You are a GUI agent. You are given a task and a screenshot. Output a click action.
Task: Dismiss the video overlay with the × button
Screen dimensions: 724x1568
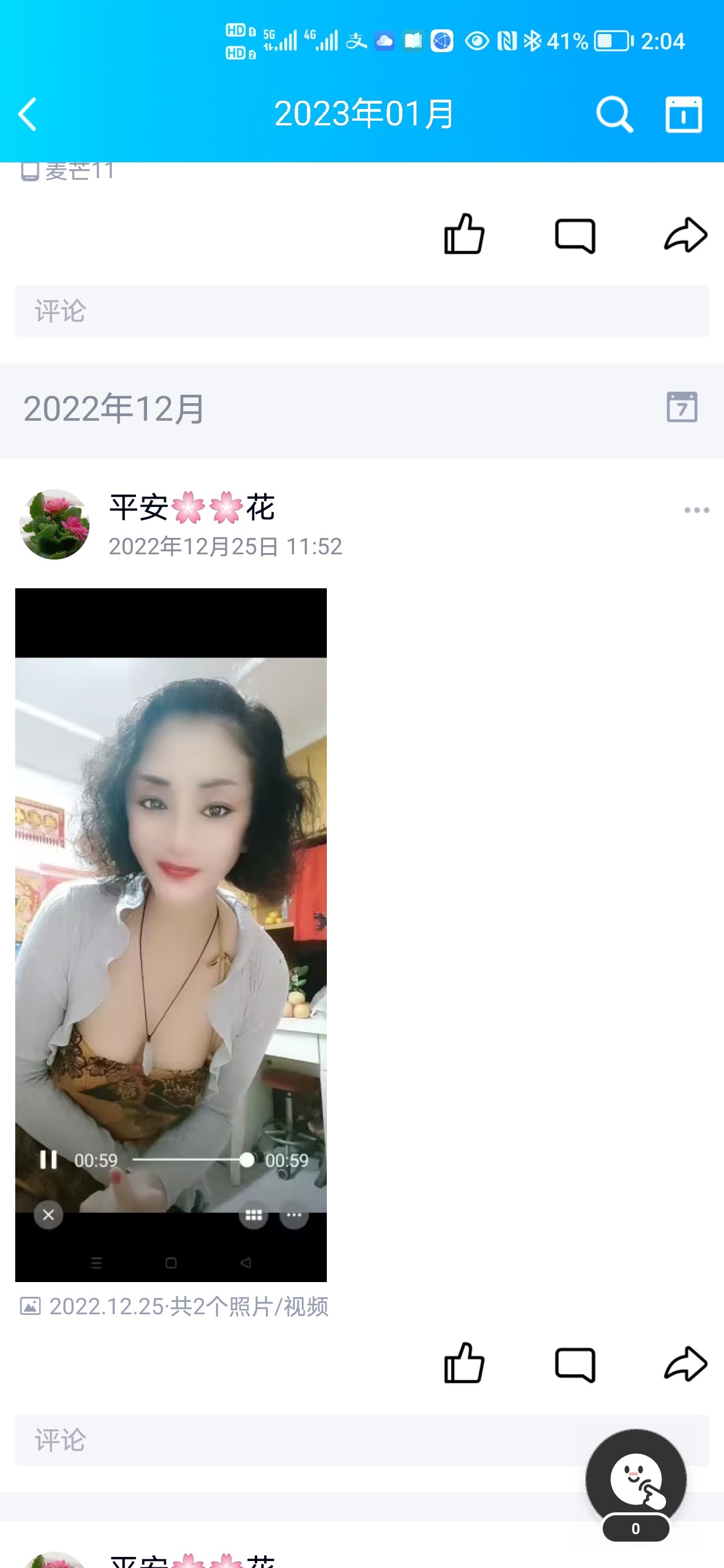(x=47, y=1215)
